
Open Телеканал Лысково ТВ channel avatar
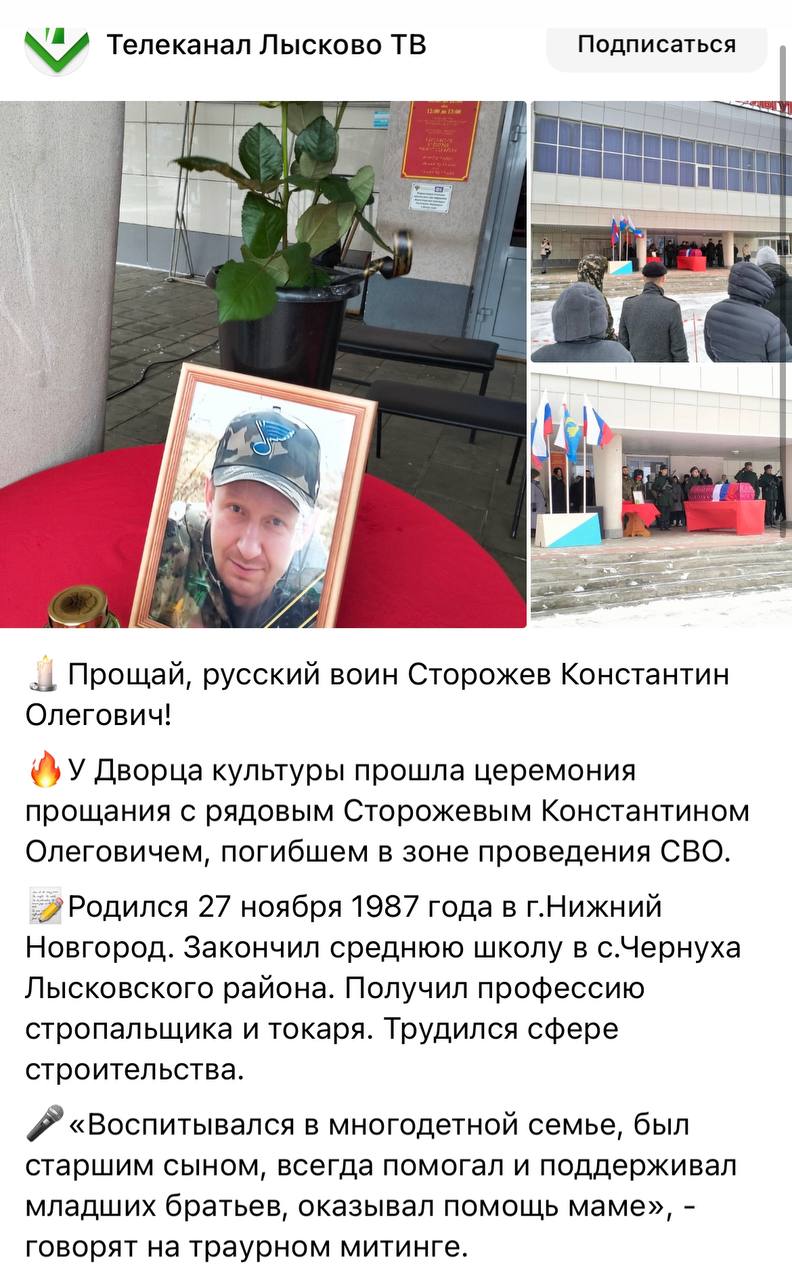pyautogui.click(x=56, y=47)
